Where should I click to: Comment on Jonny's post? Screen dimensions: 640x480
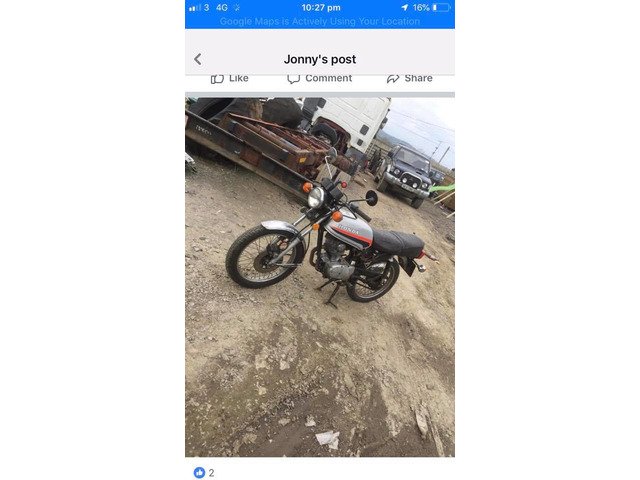pos(319,78)
